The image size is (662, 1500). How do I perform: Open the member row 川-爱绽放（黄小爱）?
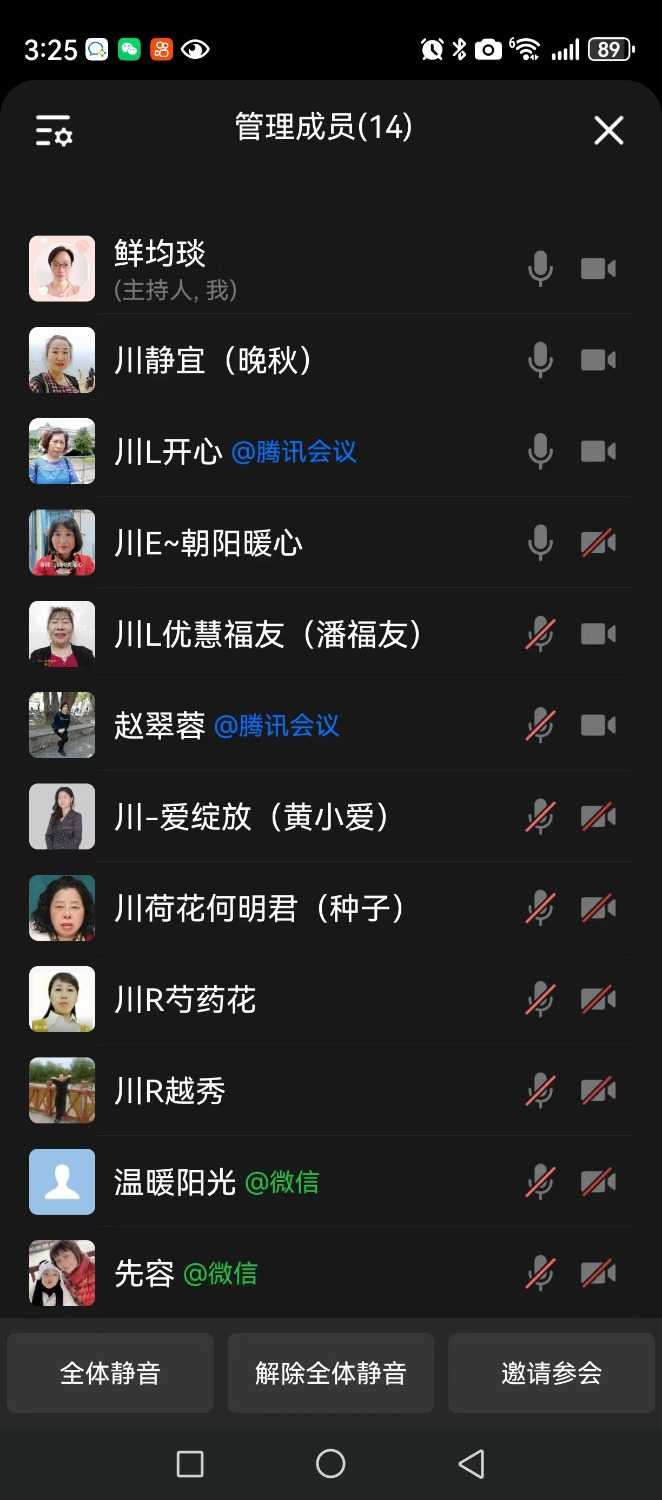pos(252,817)
